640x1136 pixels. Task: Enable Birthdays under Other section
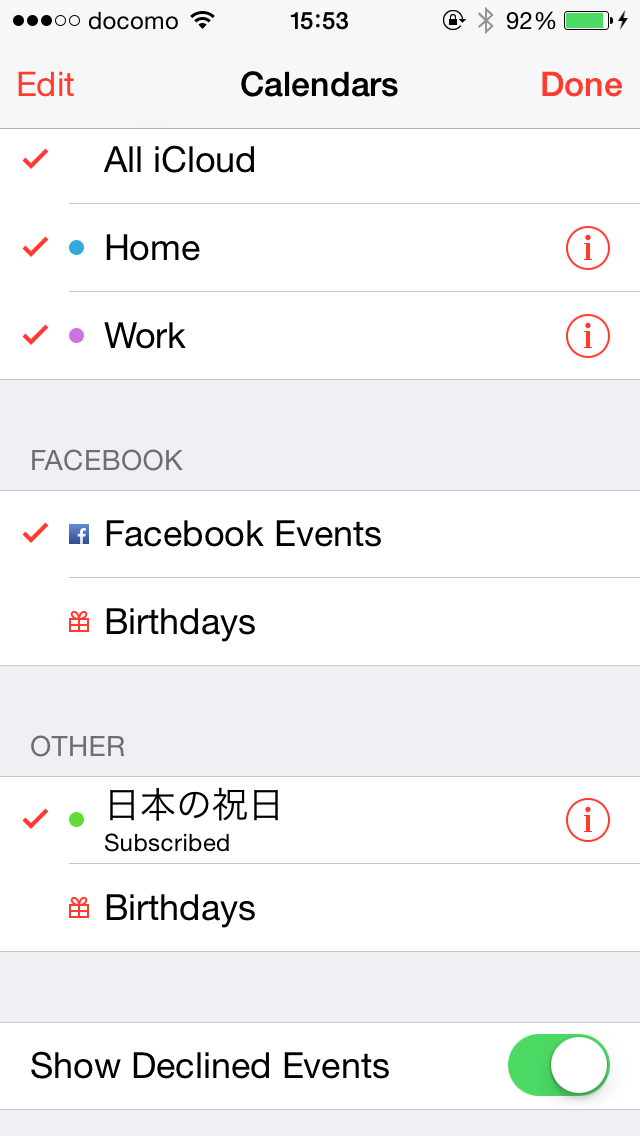point(320,908)
